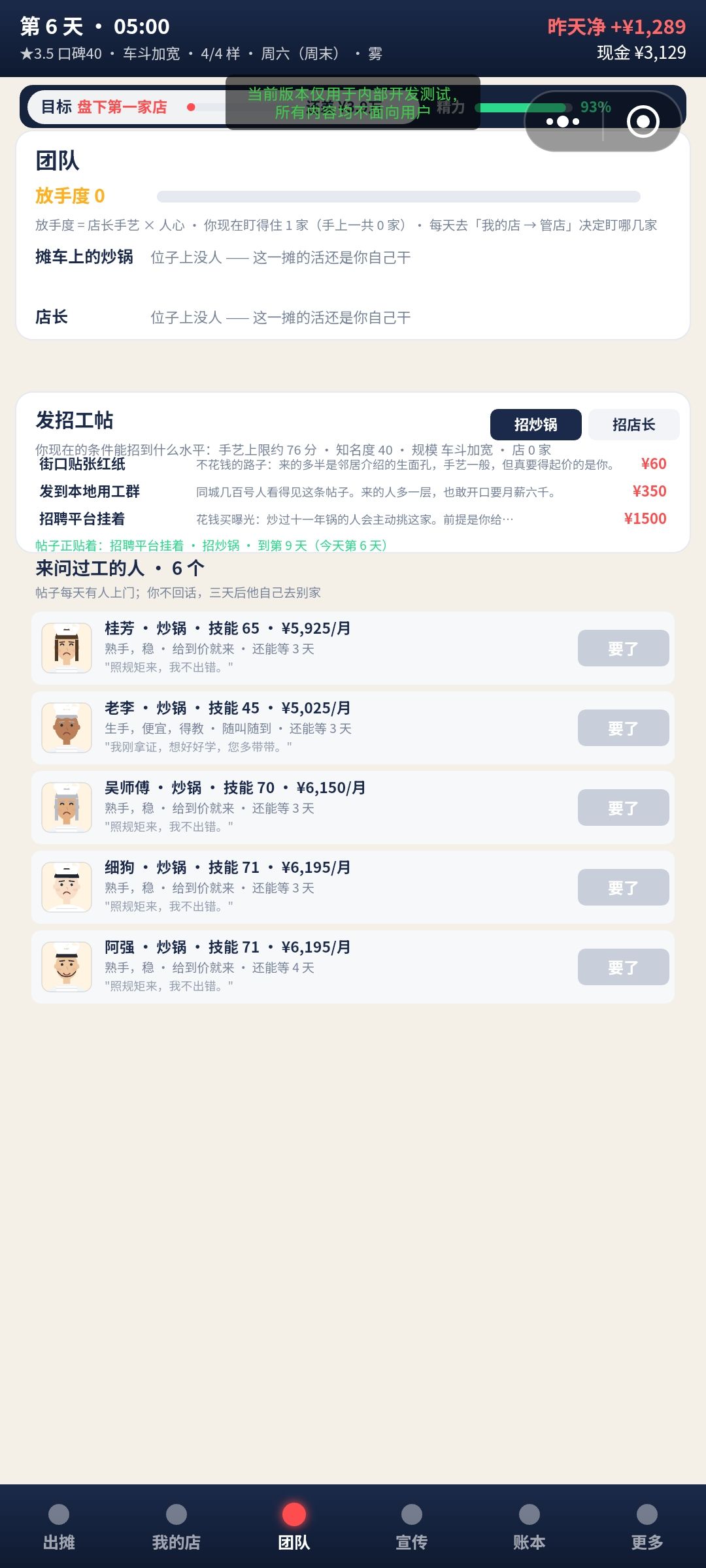Hire 阿强 with the 要了 button
The height and width of the screenshot is (1568, 706).
tap(623, 967)
